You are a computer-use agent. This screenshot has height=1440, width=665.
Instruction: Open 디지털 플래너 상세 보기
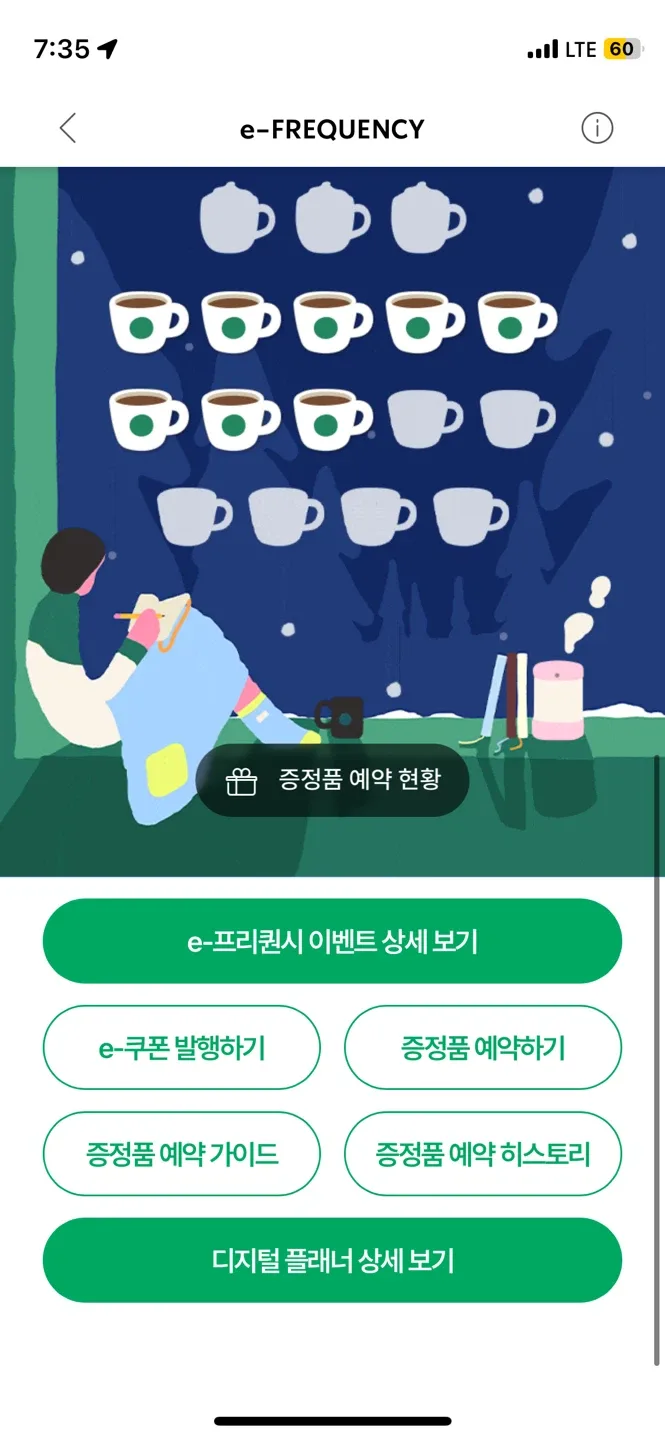pyautogui.click(x=332, y=1260)
